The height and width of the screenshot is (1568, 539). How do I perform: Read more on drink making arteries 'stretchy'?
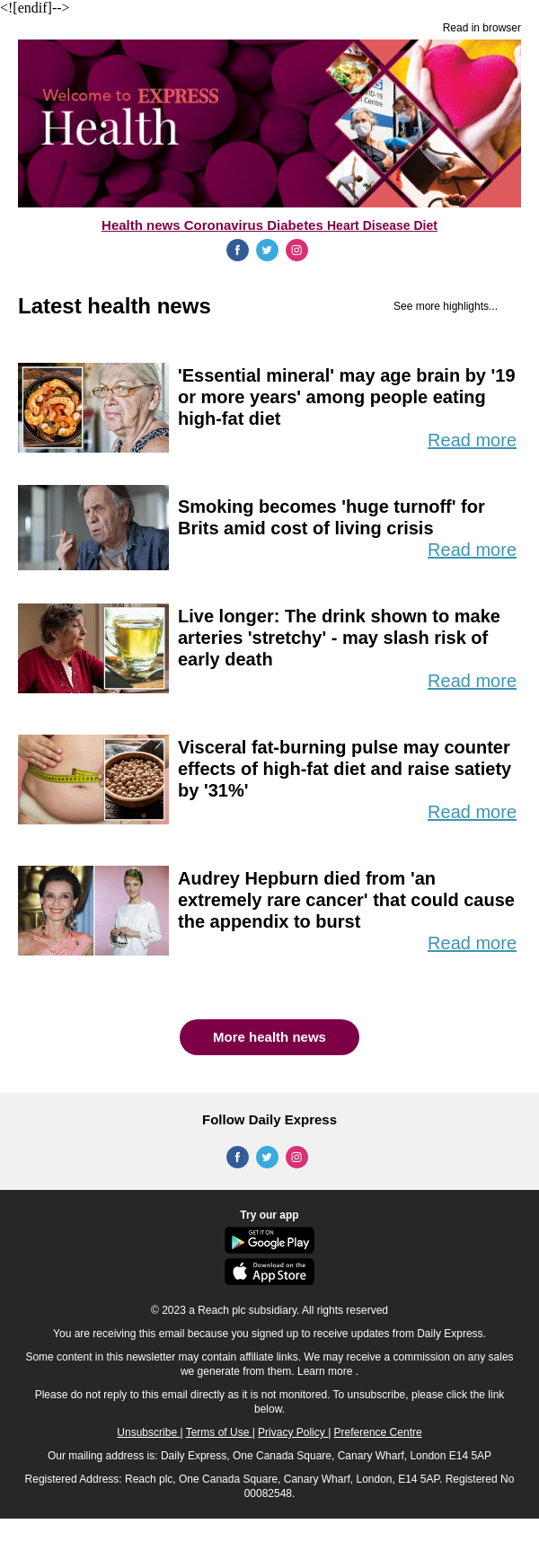click(472, 681)
